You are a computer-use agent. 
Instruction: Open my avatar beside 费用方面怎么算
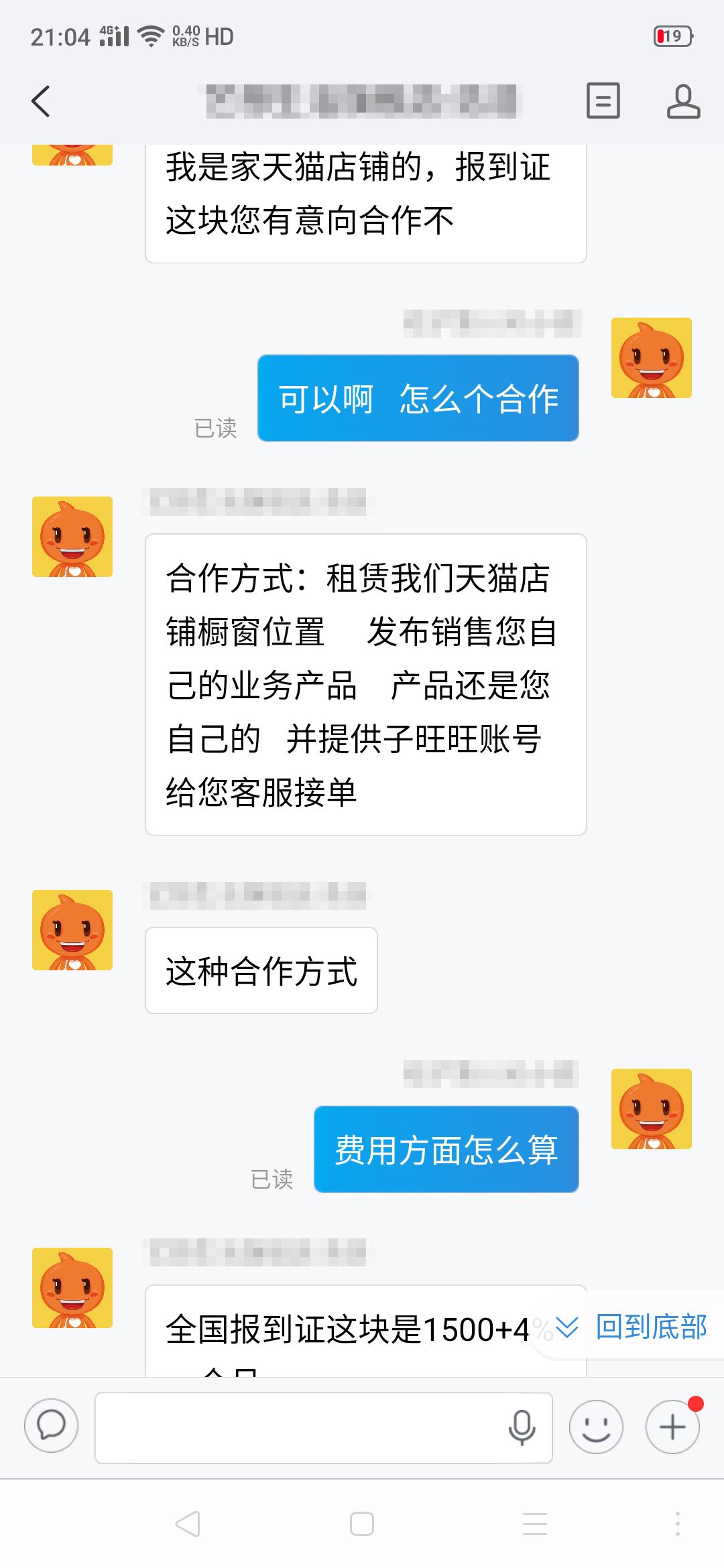(651, 1109)
